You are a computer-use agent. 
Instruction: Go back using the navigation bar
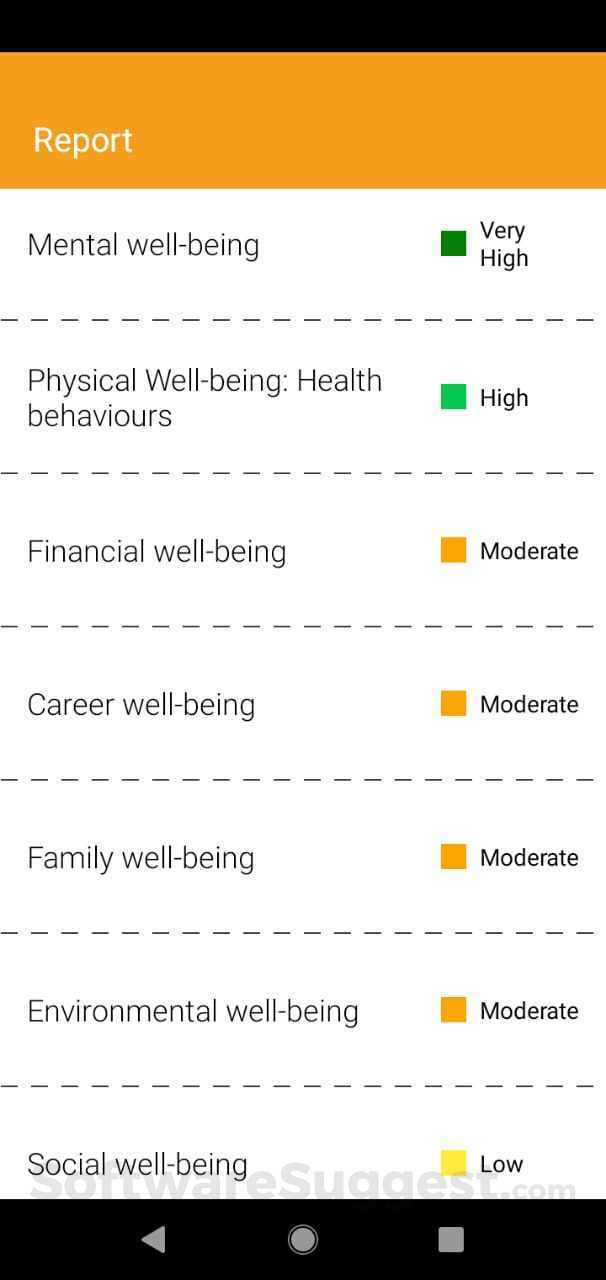pyautogui.click(x=153, y=1240)
